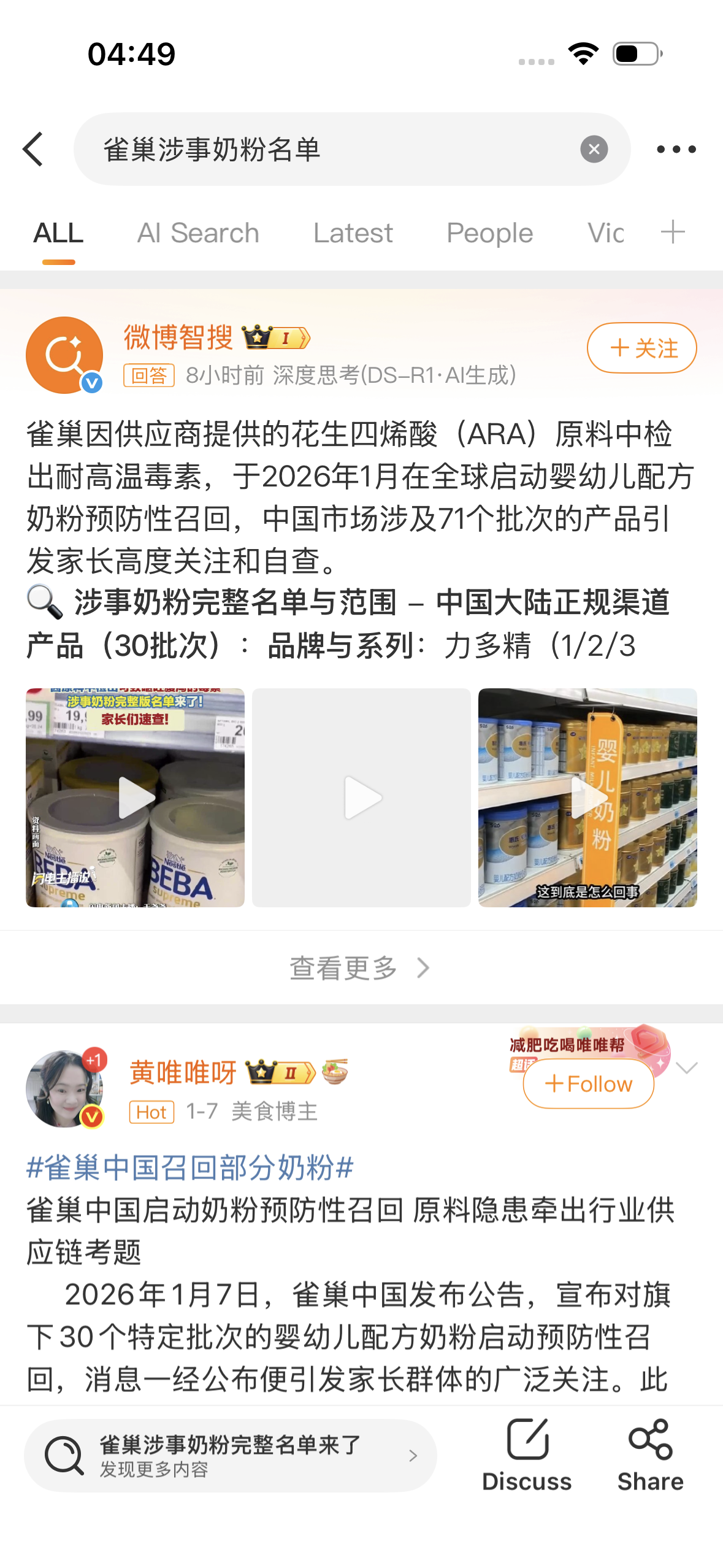Clear the search query text
Screen dimensions: 723x1568
pos(594,149)
